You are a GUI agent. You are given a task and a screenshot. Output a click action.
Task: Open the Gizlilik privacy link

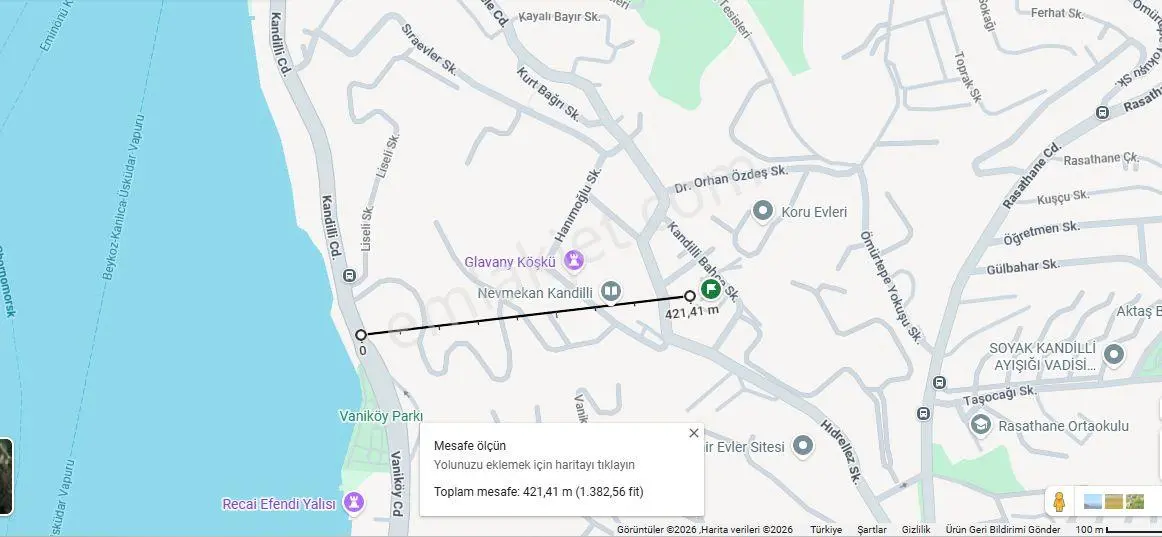pos(916,530)
